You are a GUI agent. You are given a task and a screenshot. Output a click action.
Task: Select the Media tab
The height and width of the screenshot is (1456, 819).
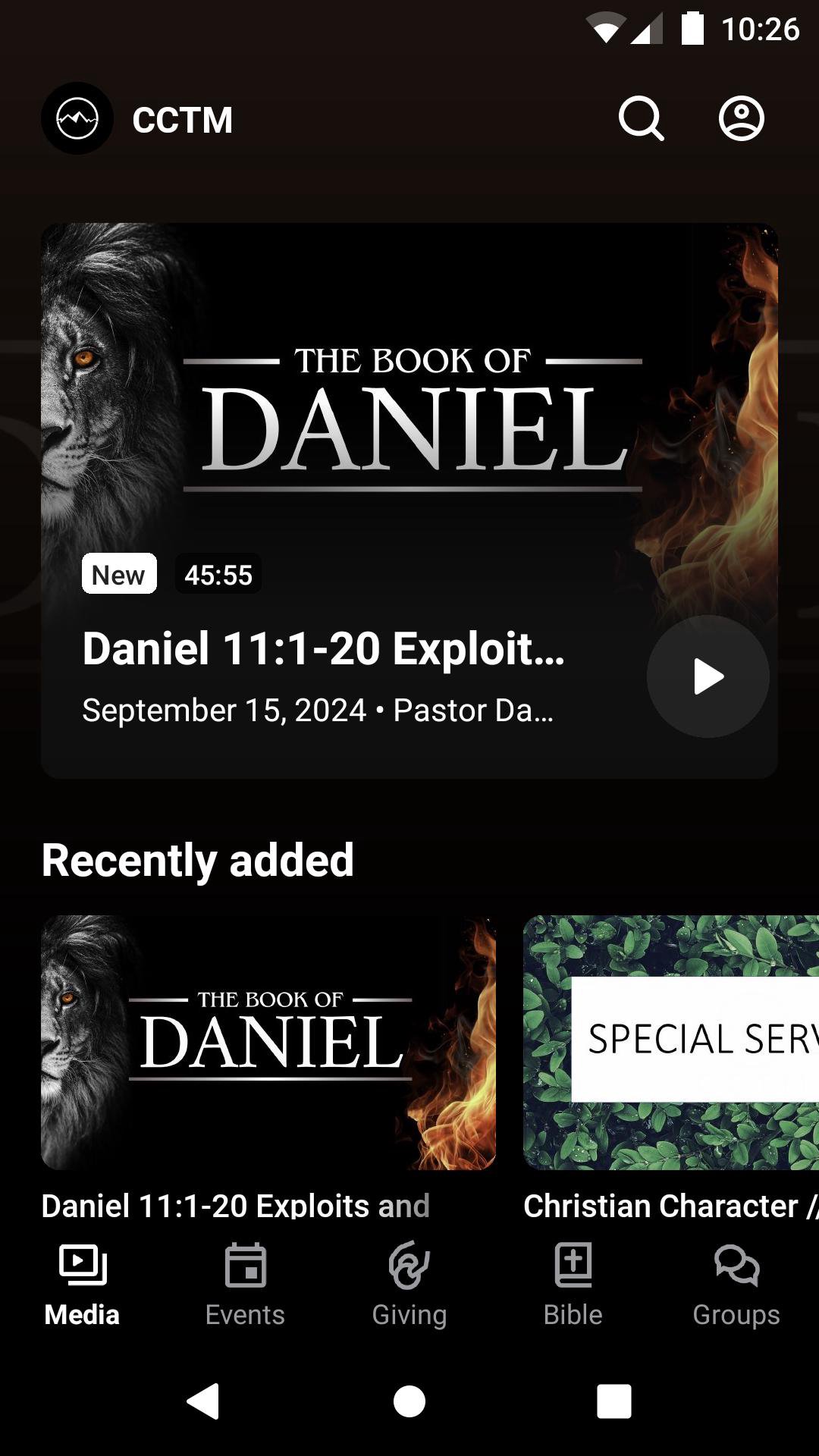[x=82, y=1280]
